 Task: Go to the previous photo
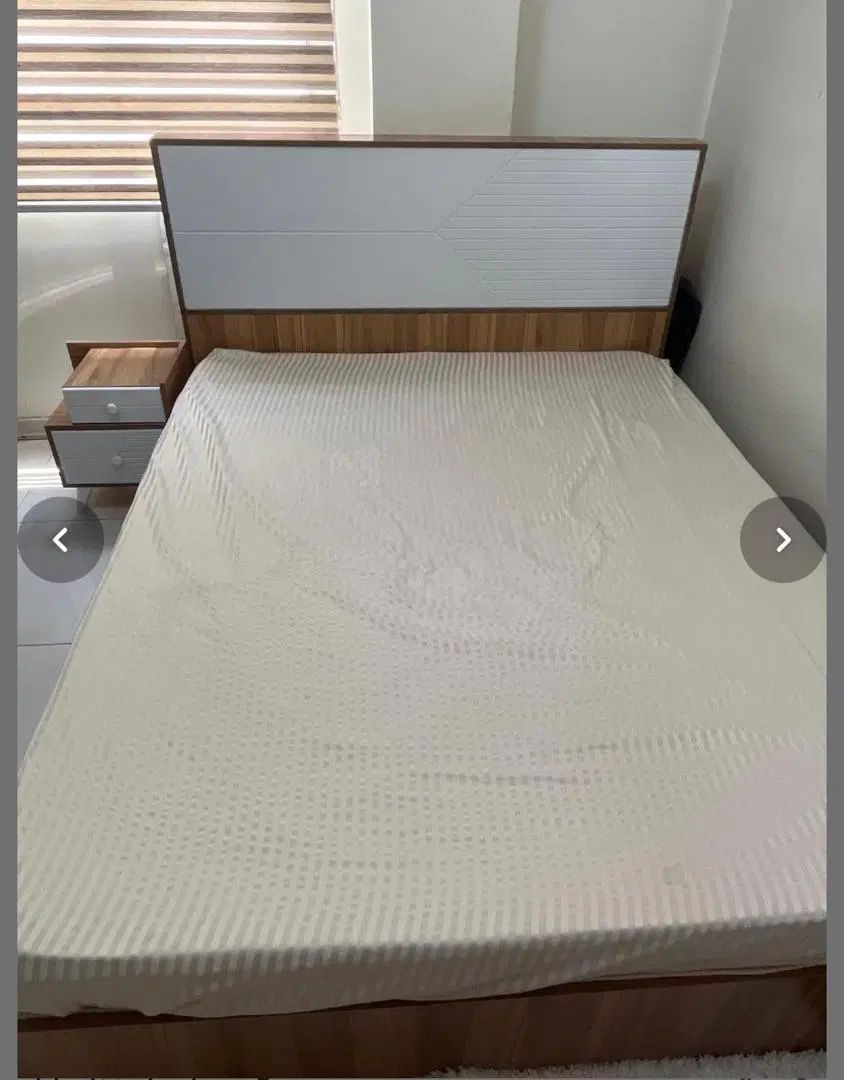tap(60, 540)
